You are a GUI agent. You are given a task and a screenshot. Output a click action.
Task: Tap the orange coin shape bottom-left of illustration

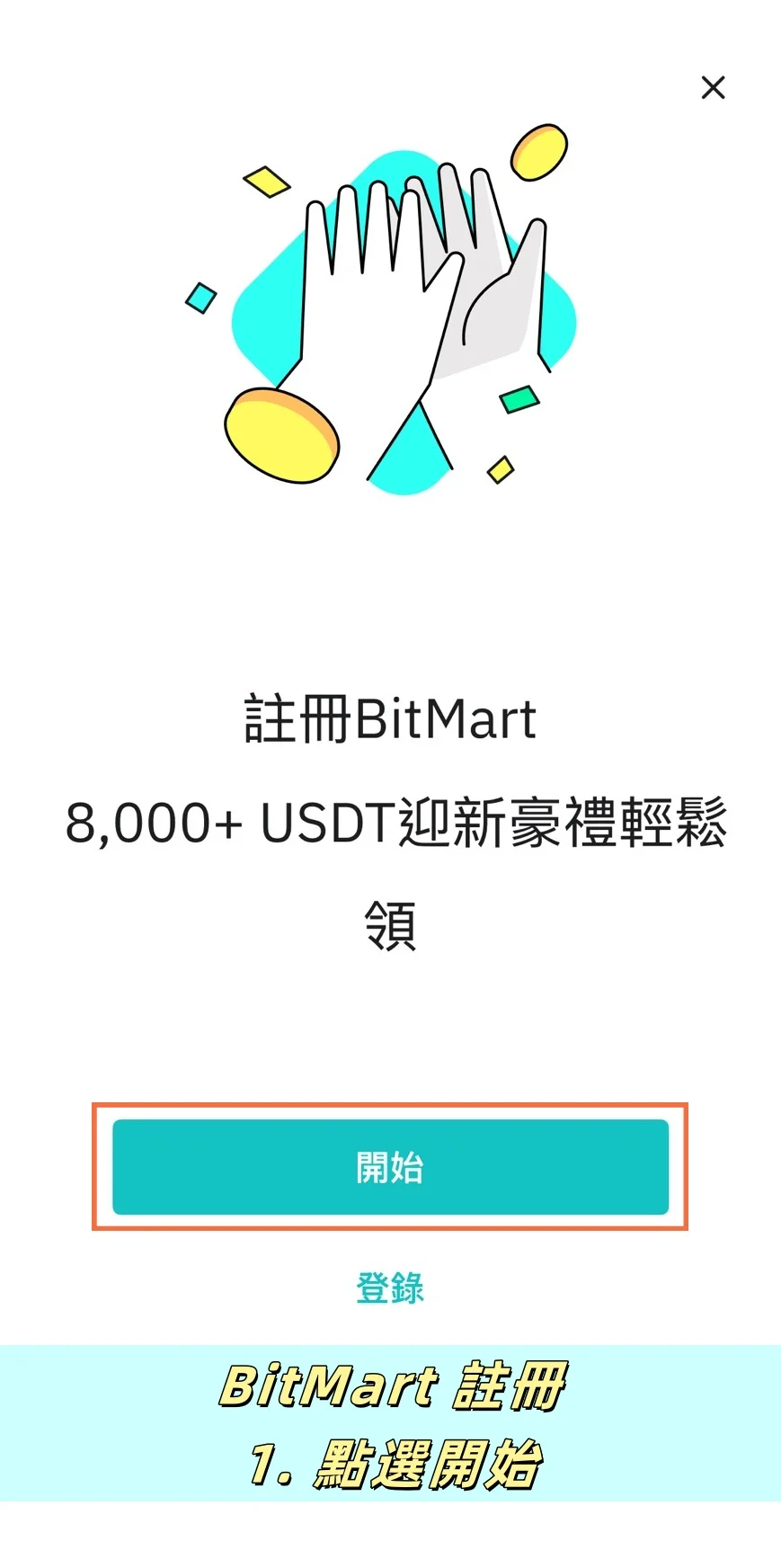283,434
